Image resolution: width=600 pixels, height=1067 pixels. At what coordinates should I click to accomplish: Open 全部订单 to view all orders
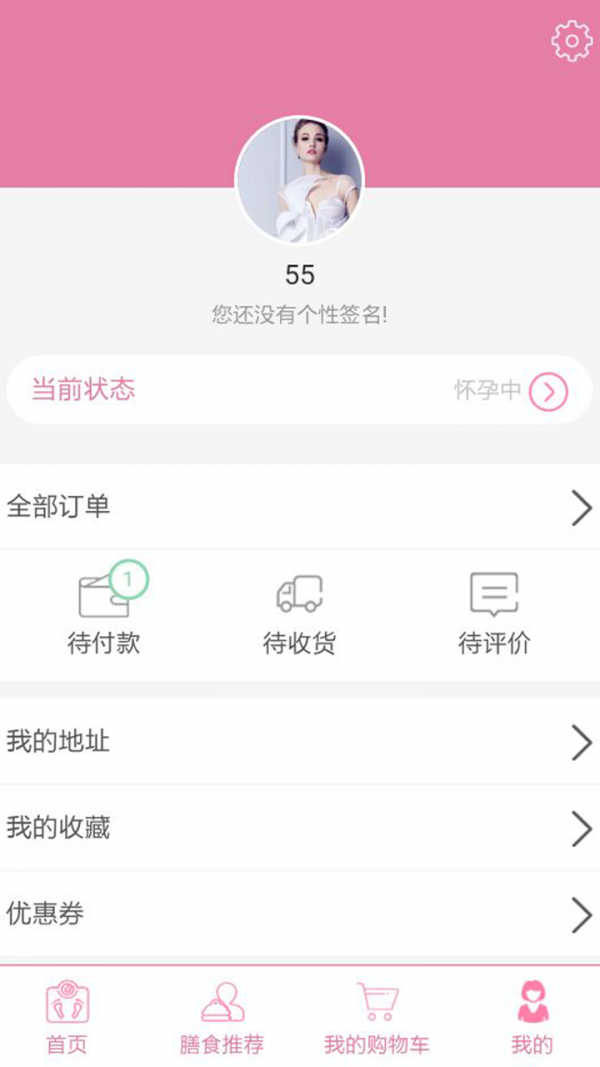(300, 507)
